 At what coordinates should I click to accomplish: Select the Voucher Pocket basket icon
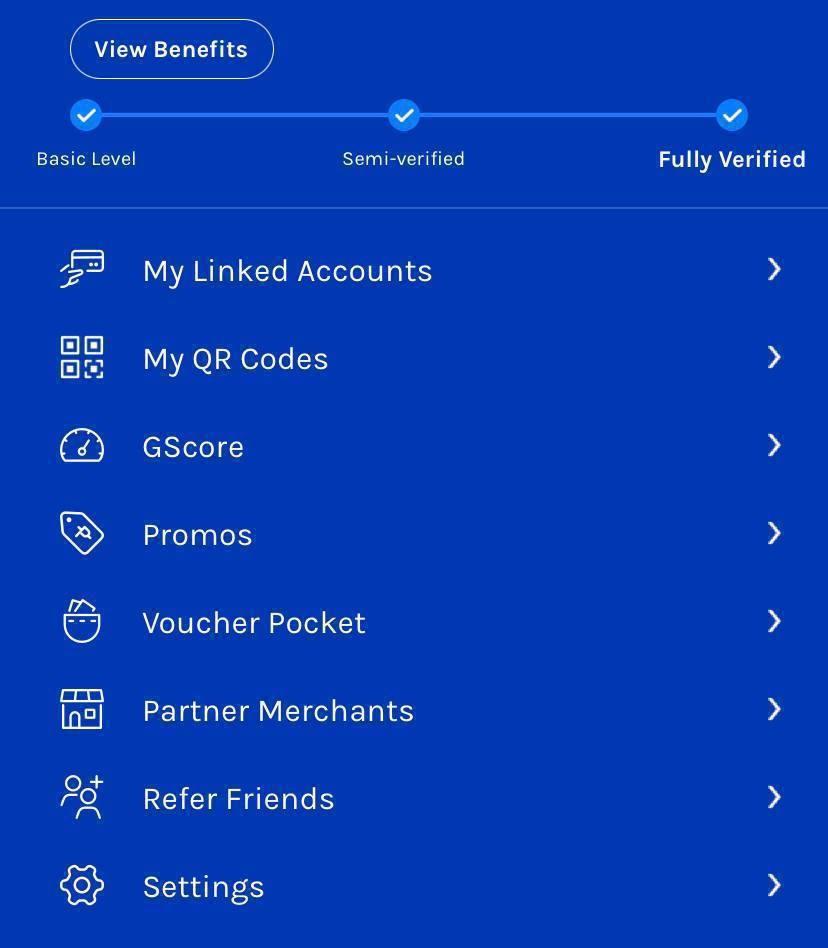(x=81, y=621)
